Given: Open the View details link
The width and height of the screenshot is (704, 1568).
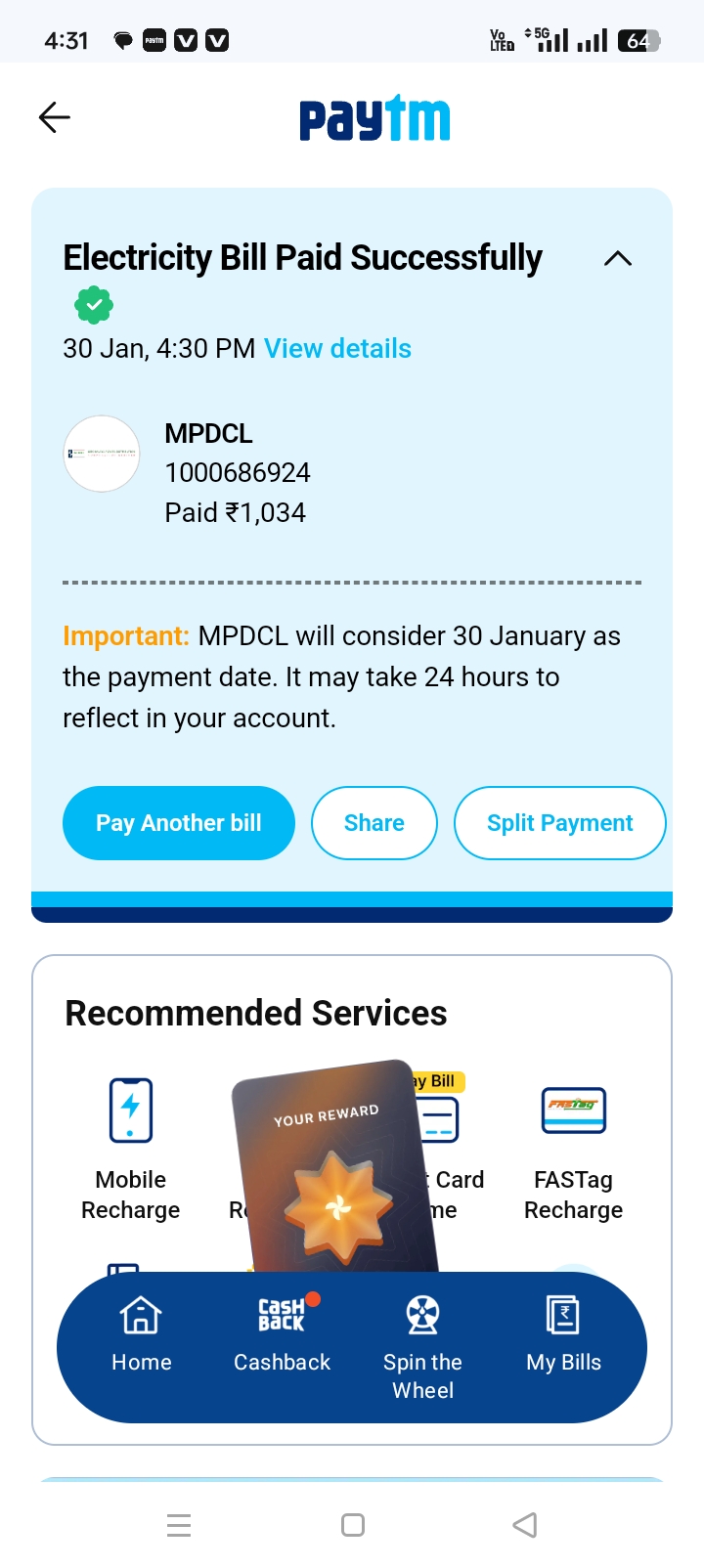Looking at the screenshot, I should click(337, 349).
